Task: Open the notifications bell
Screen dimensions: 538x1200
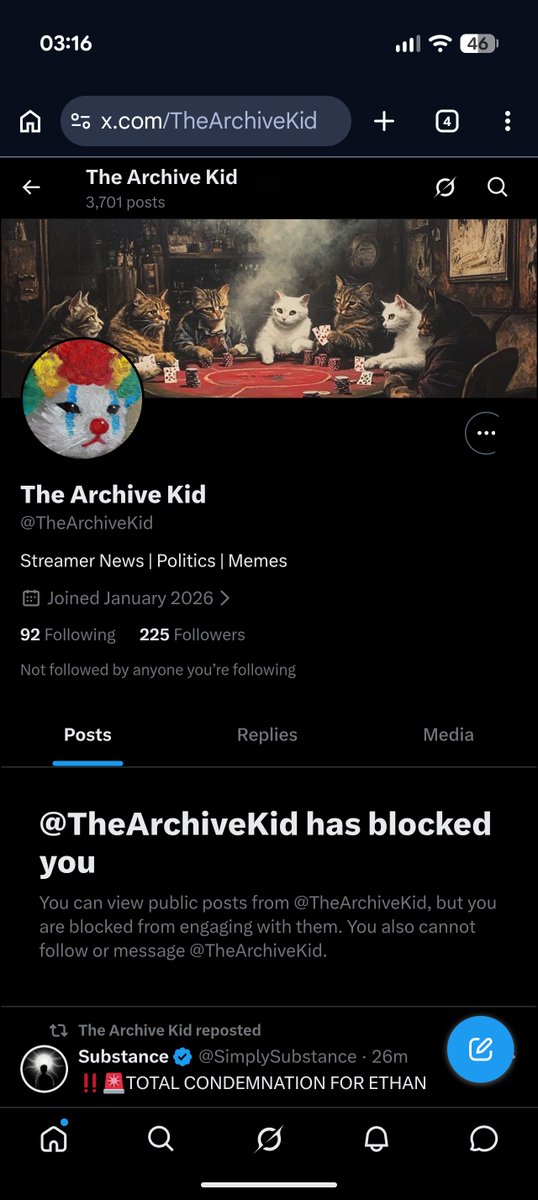Action: [376, 1138]
